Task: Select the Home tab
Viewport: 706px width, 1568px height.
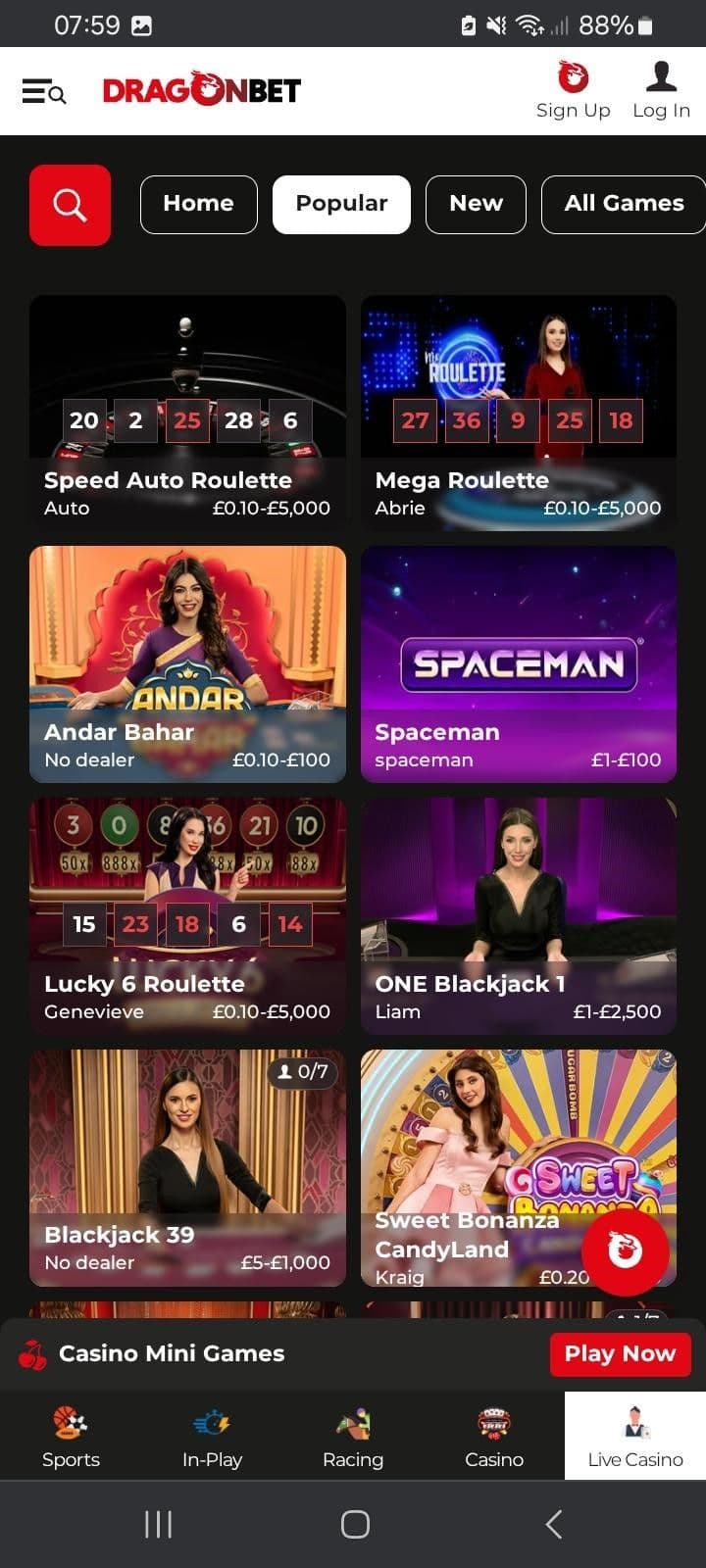Action: [198, 204]
